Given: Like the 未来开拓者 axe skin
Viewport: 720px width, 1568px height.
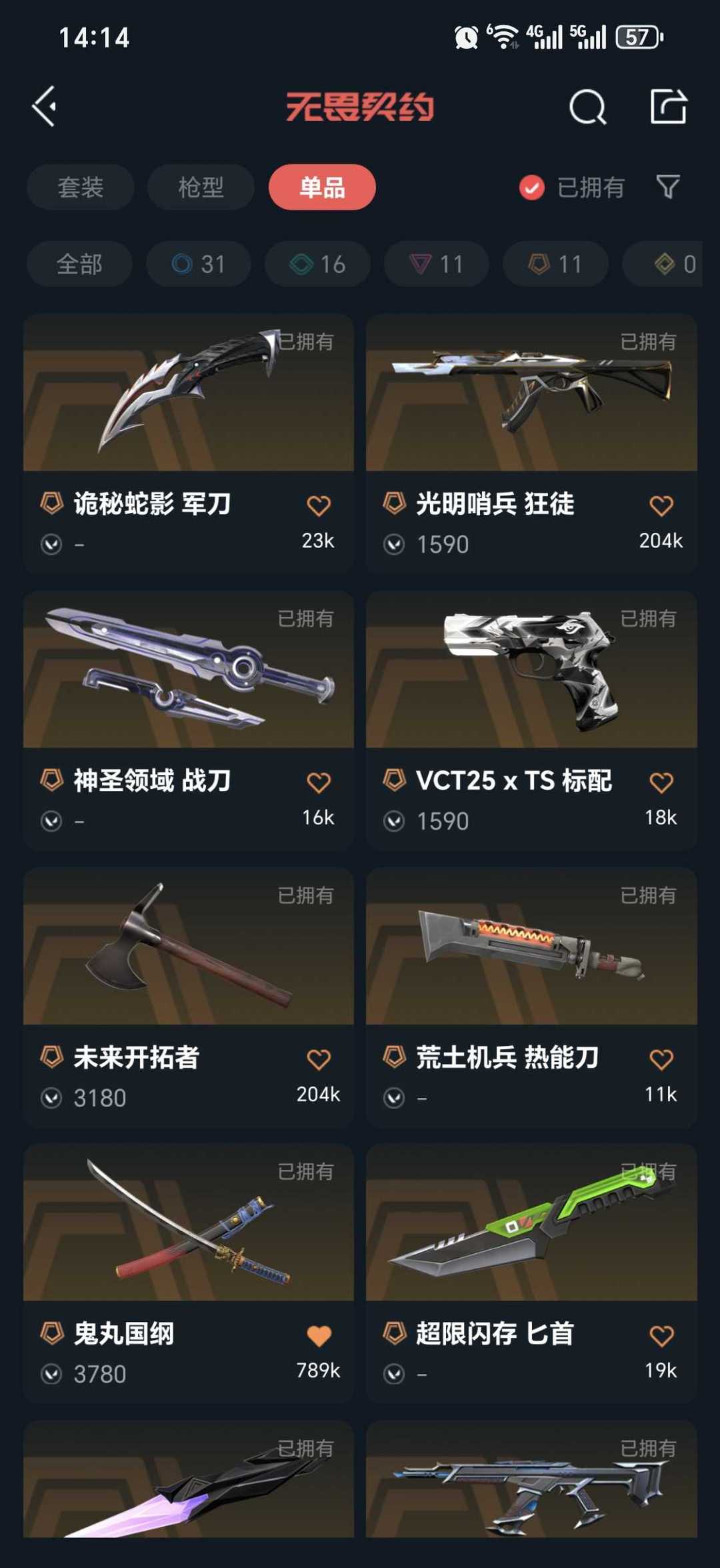Looking at the screenshot, I should pos(319,1060).
